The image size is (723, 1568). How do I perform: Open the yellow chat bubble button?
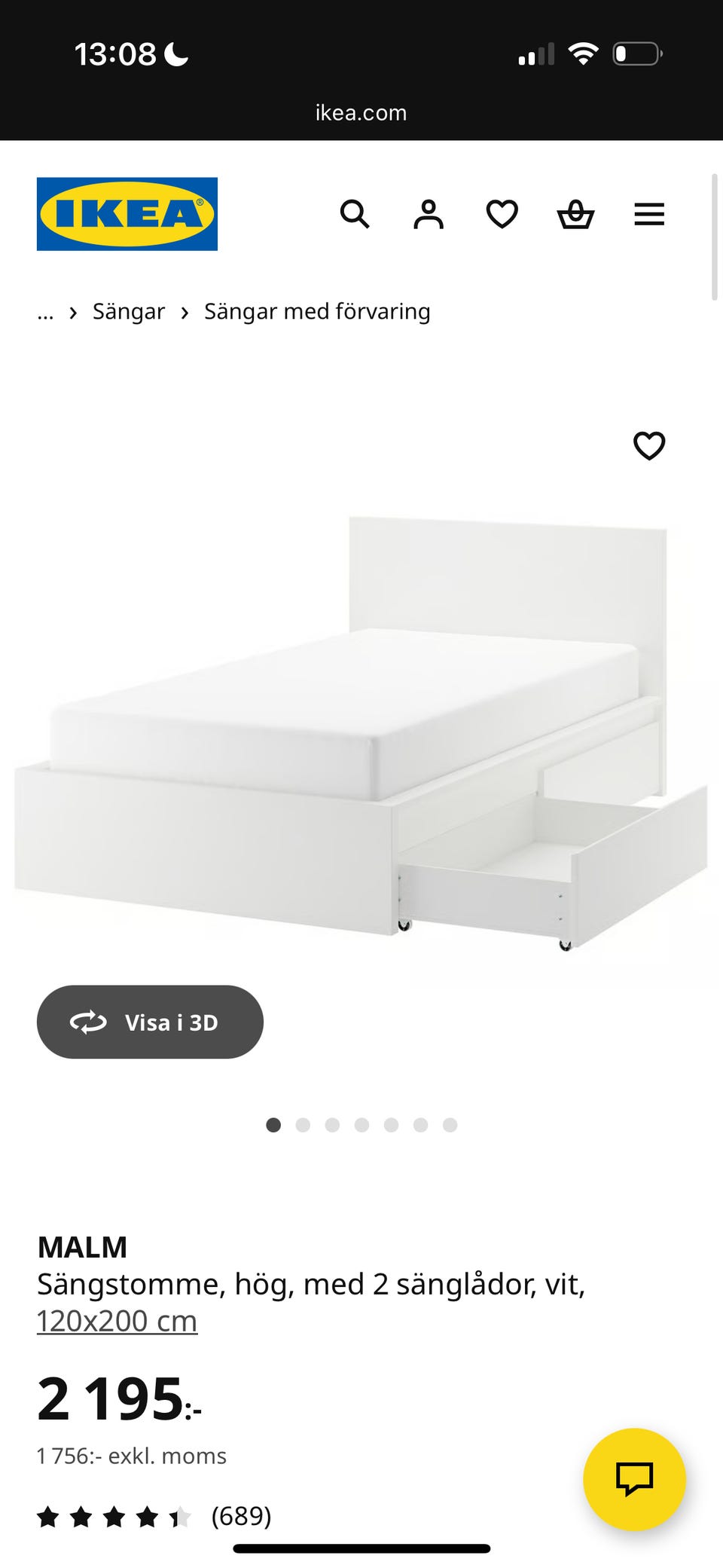634,1478
